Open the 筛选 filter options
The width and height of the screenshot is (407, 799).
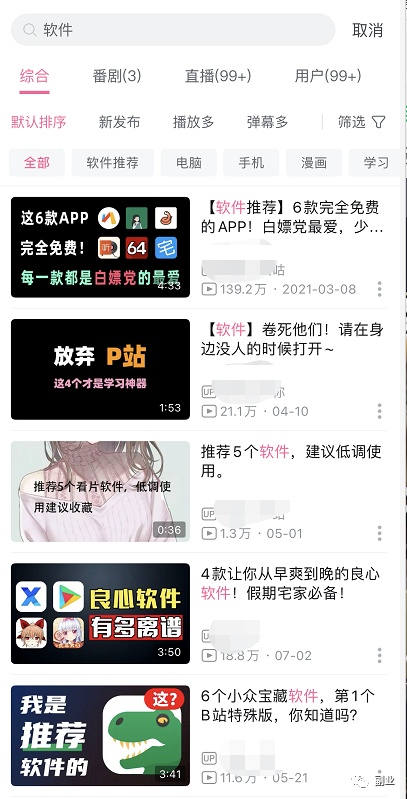(x=362, y=122)
